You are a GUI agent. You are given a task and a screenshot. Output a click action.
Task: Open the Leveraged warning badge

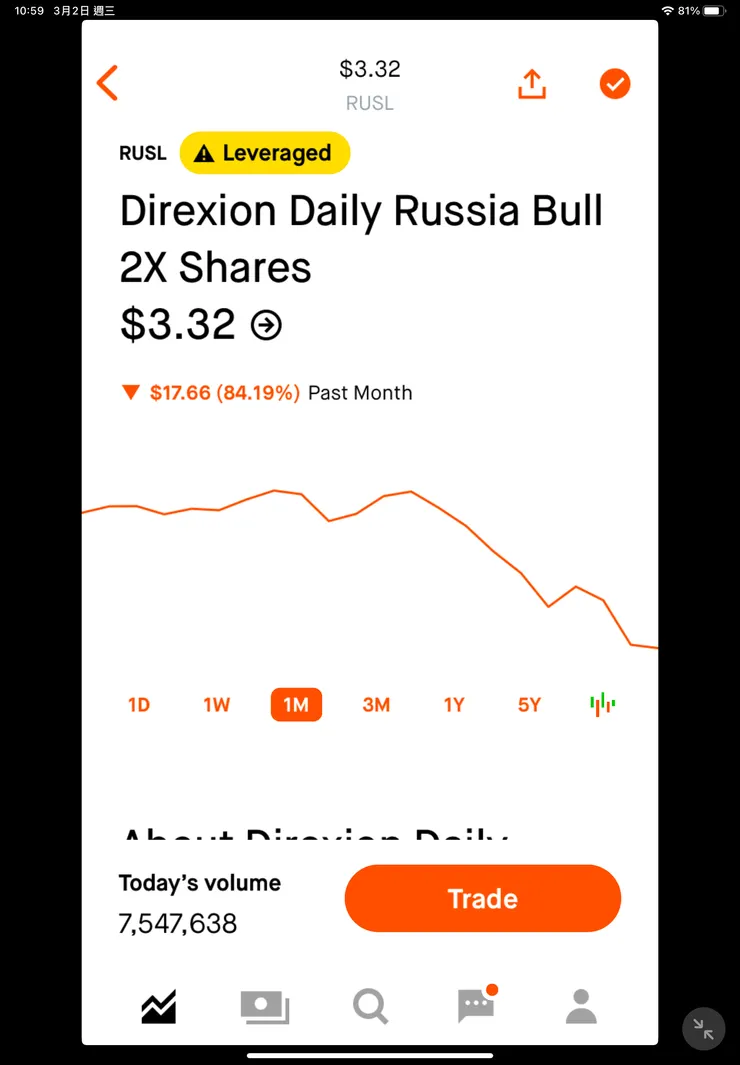[x=265, y=153]
